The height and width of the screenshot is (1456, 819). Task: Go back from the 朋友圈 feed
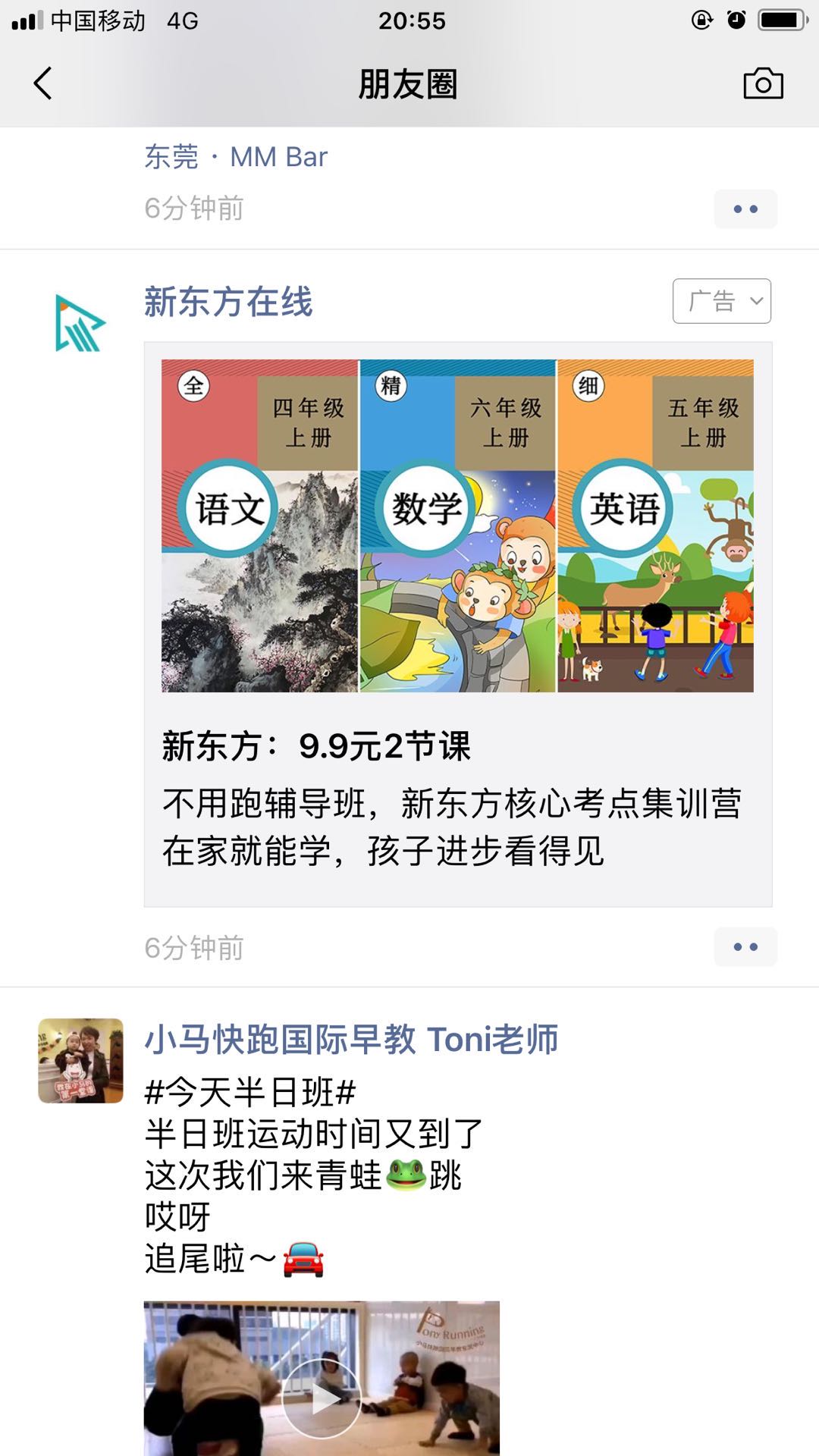pos(43,83)
